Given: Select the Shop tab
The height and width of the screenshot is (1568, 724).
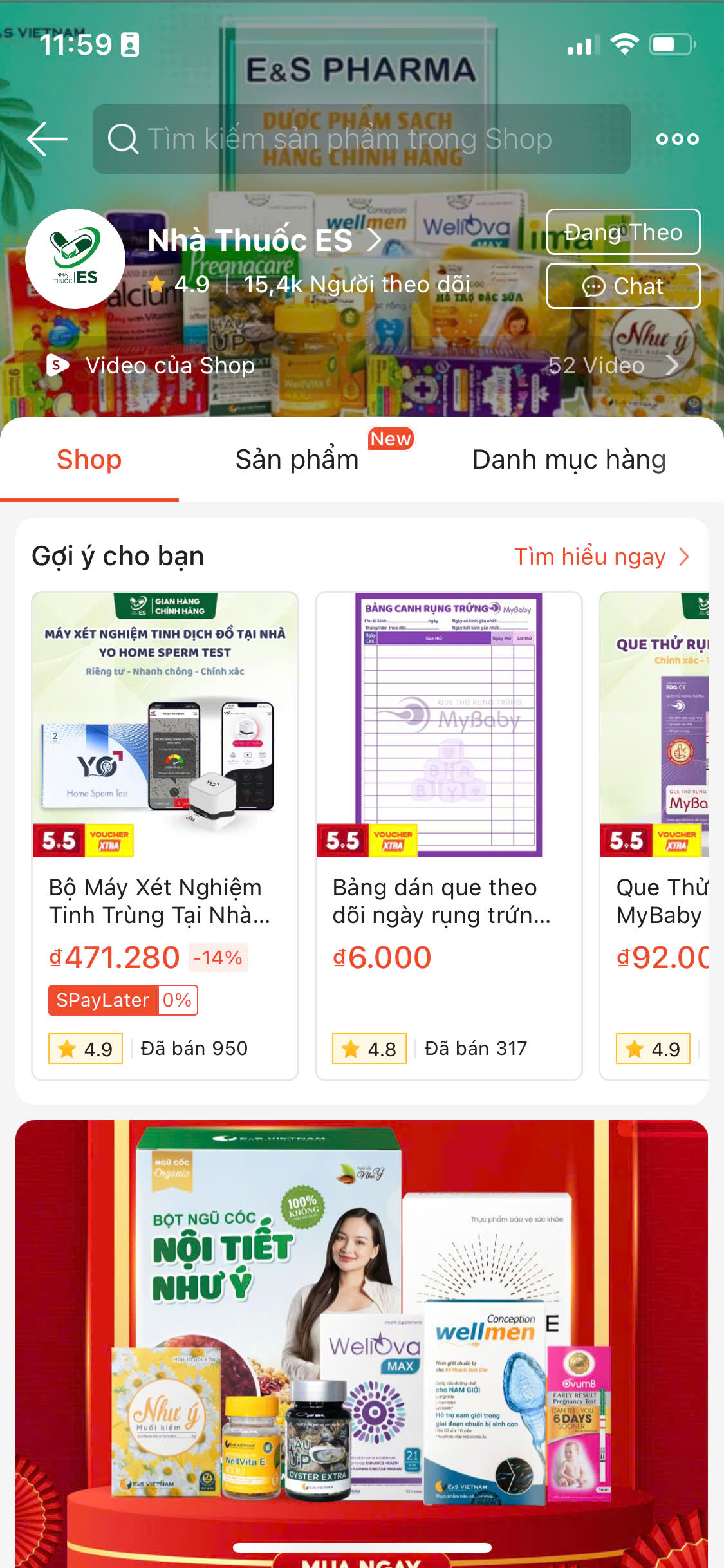Looking at the screenshot, I should pyautogui.click(x=89, y=460).
